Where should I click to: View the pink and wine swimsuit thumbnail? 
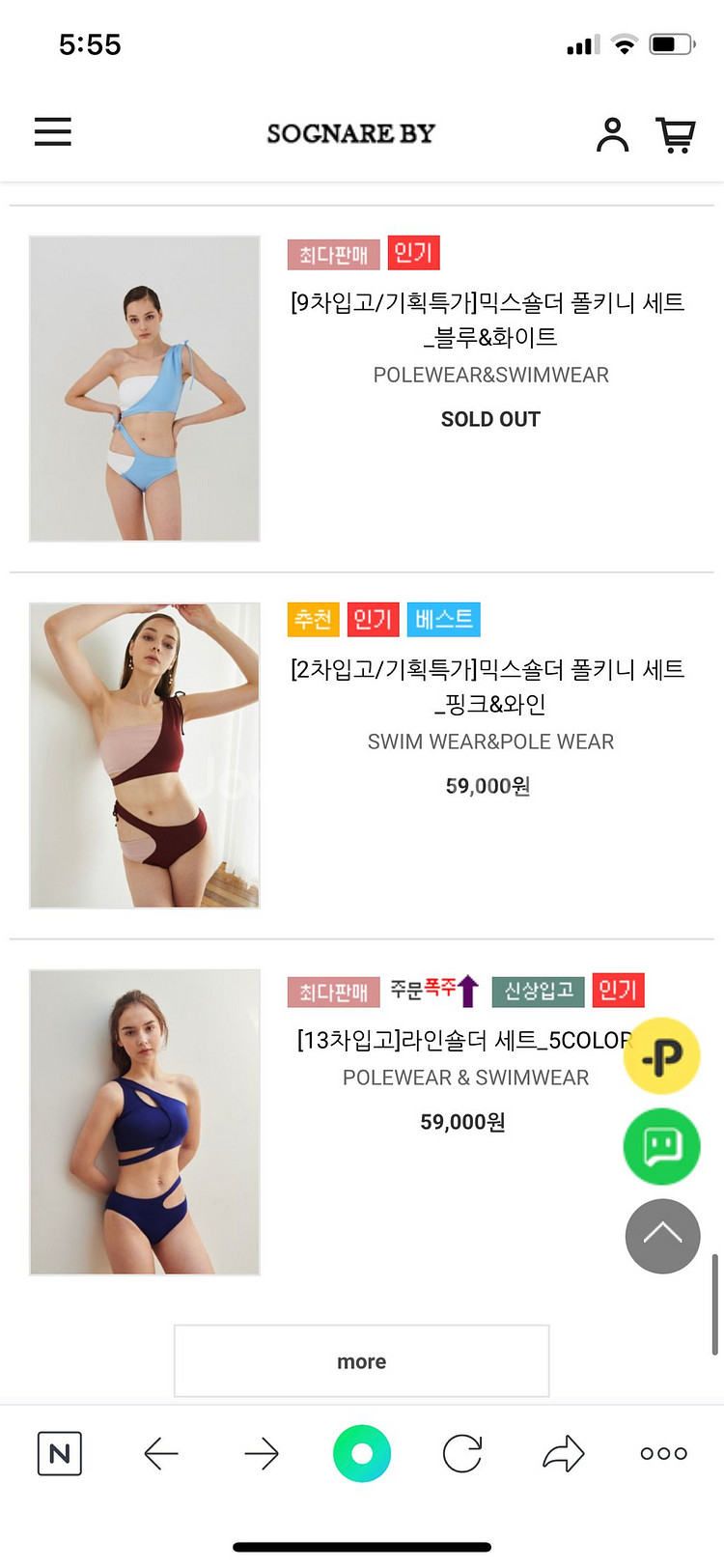[144, 755]
